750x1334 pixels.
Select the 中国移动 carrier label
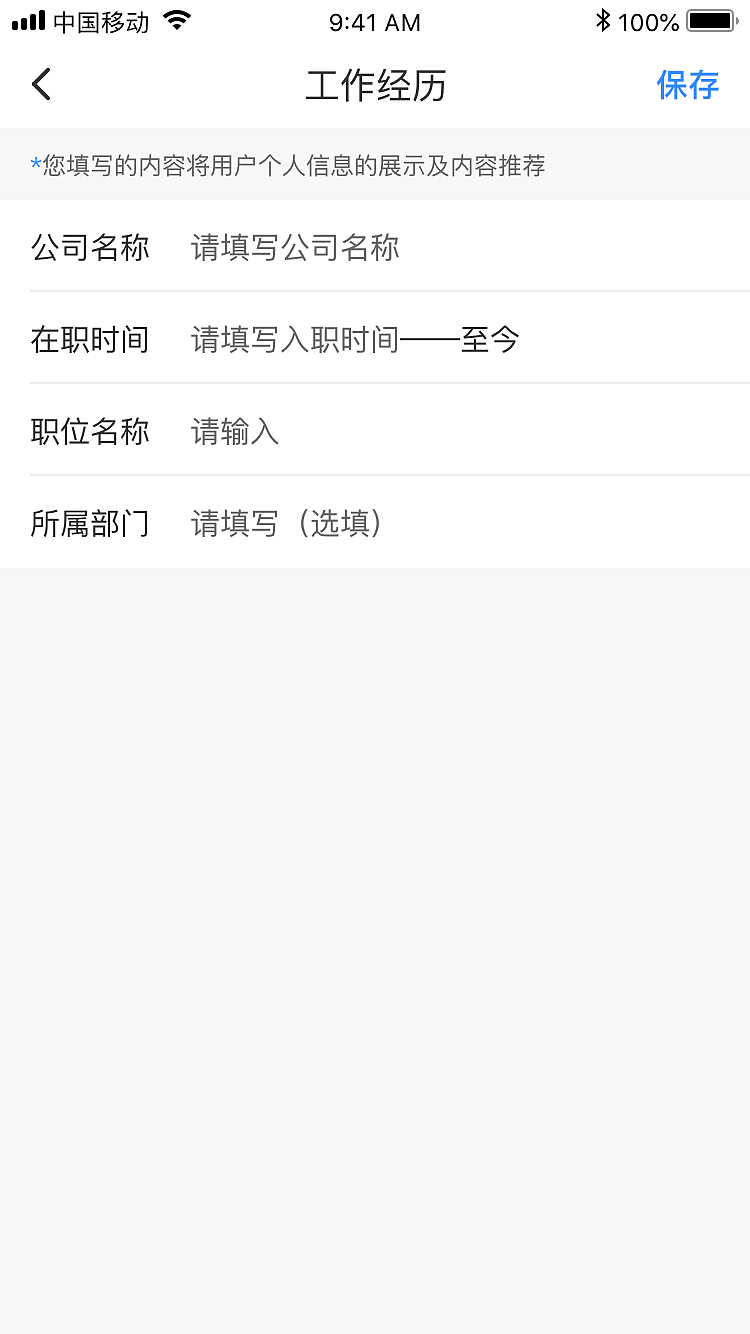(102, 21)
